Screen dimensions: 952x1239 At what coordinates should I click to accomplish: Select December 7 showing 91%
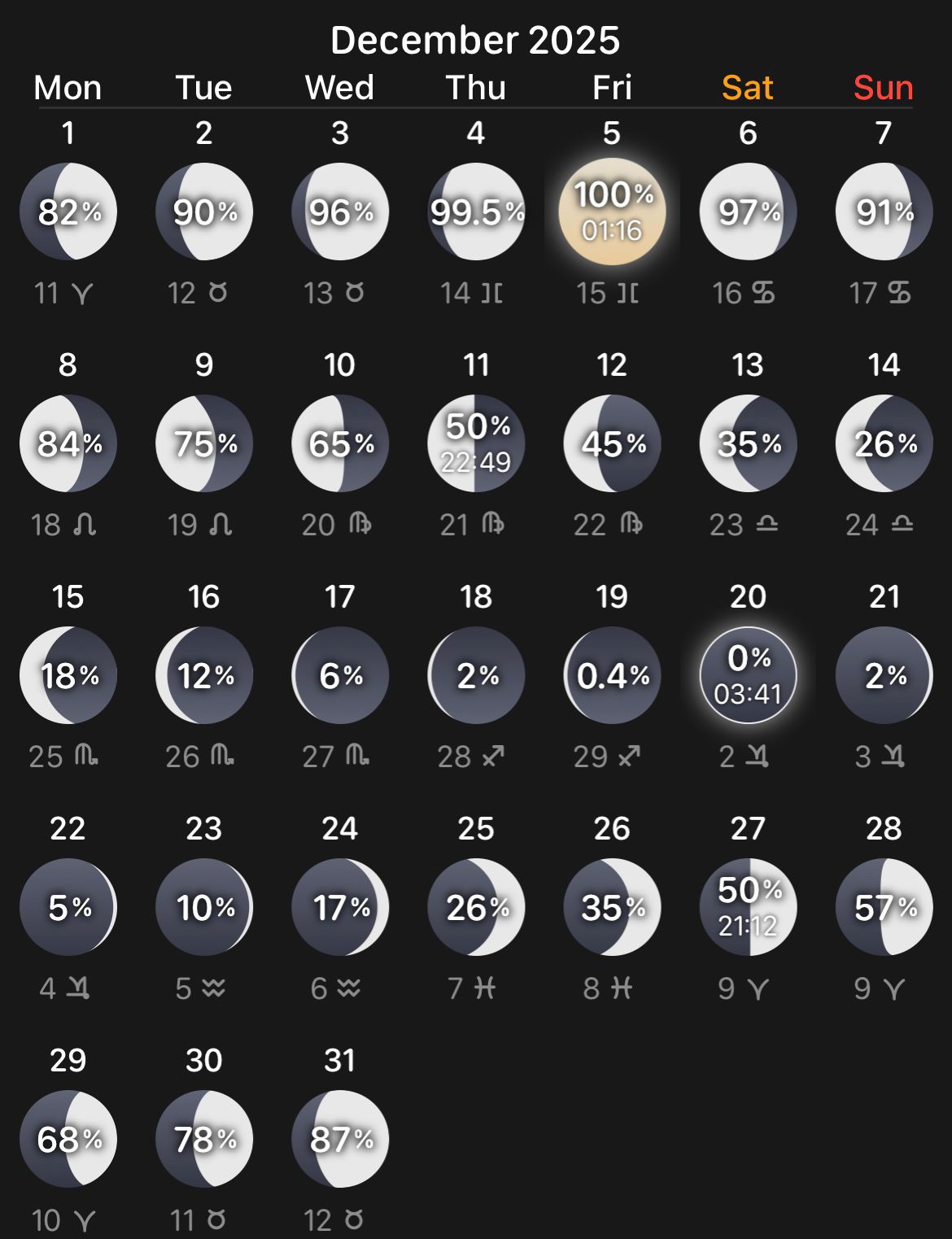point(884,212)
